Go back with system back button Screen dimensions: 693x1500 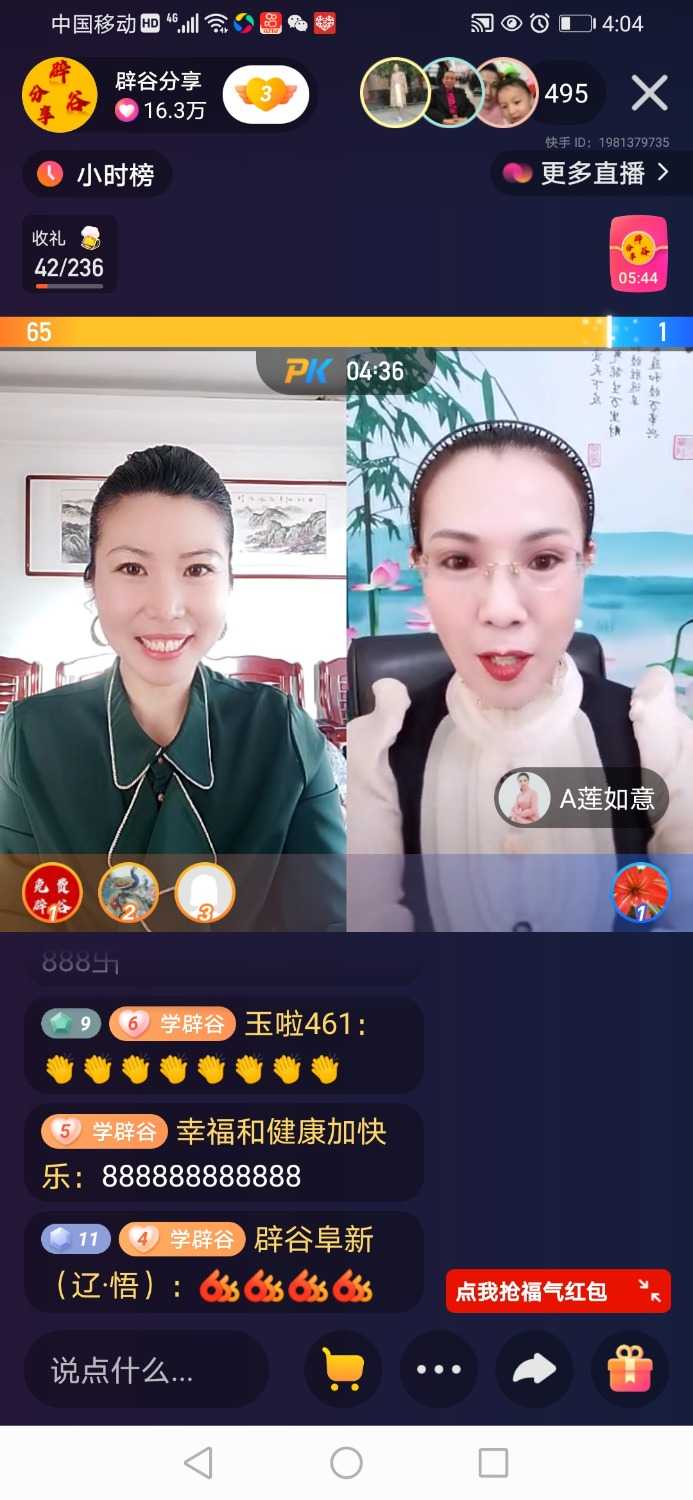(199, 1463)
